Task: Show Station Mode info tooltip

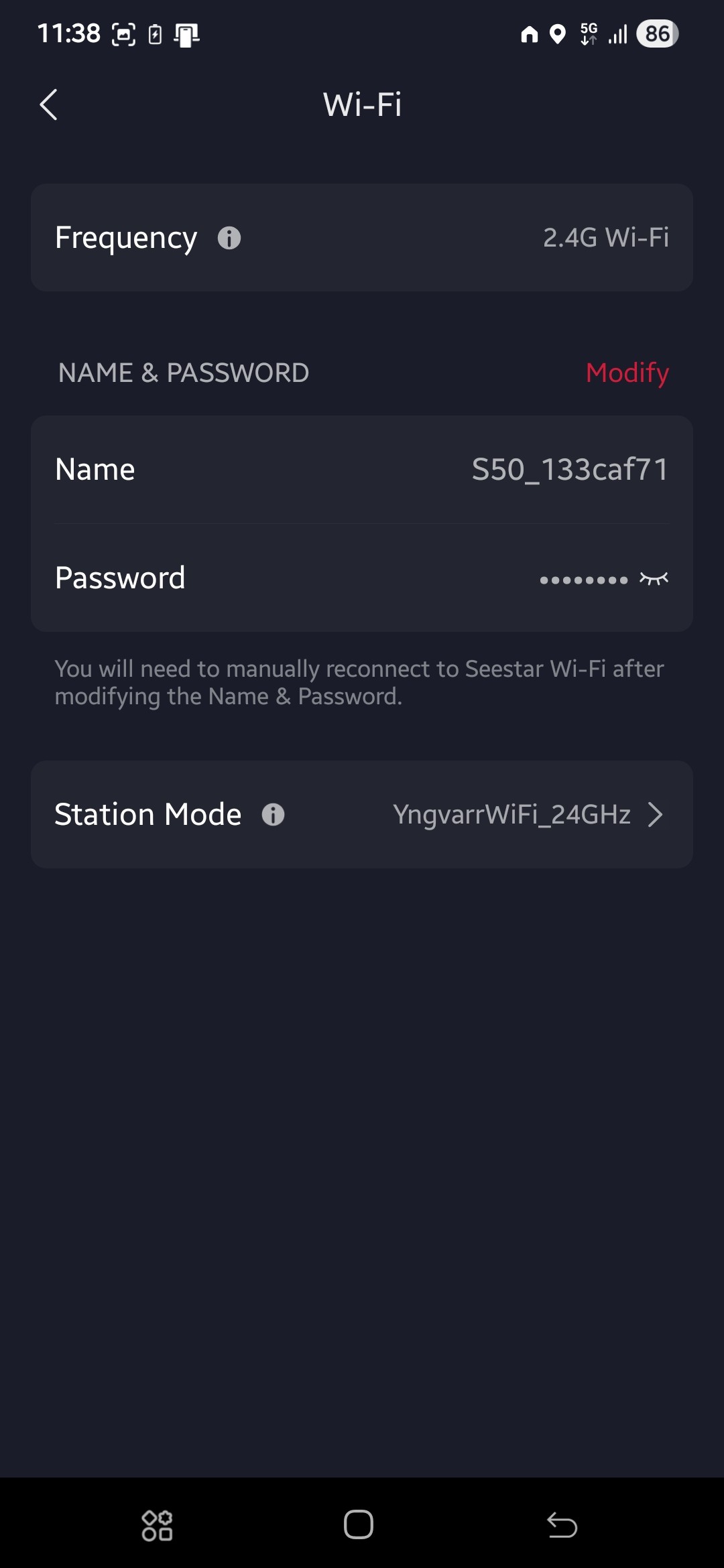Action: click(273, 815)
